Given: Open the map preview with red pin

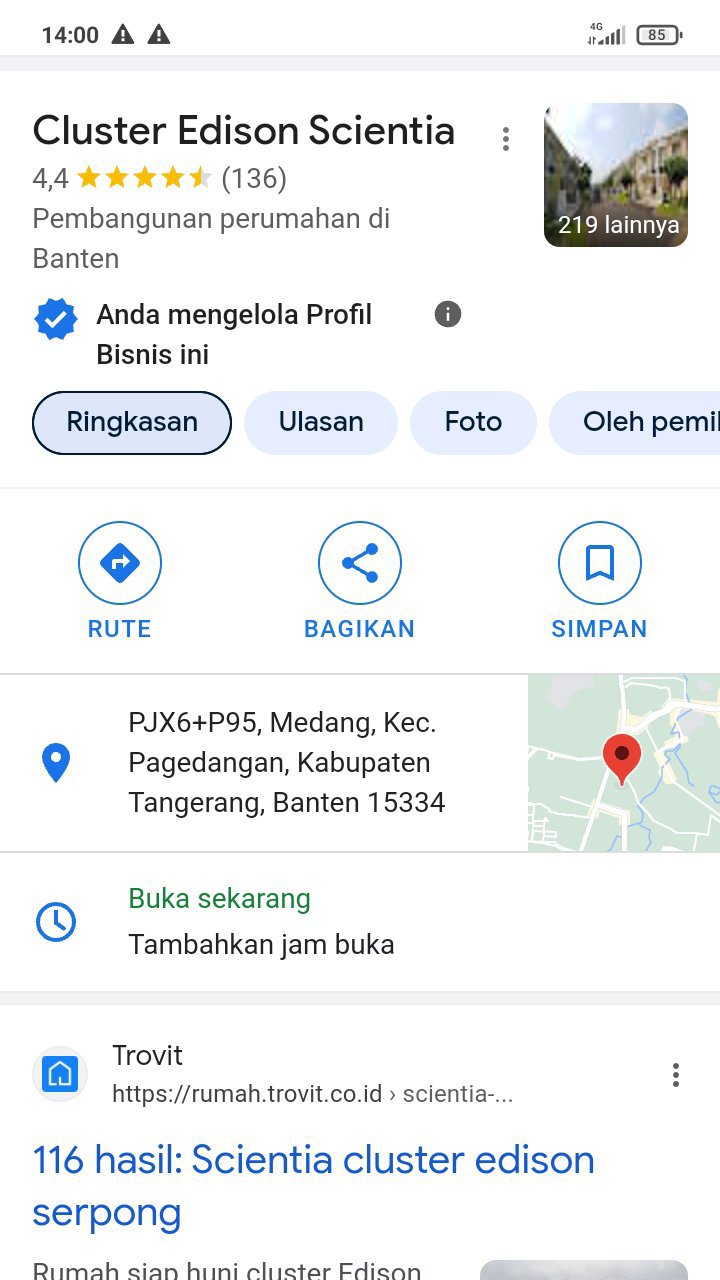Looking at the screenshot, I should (623, 762).
